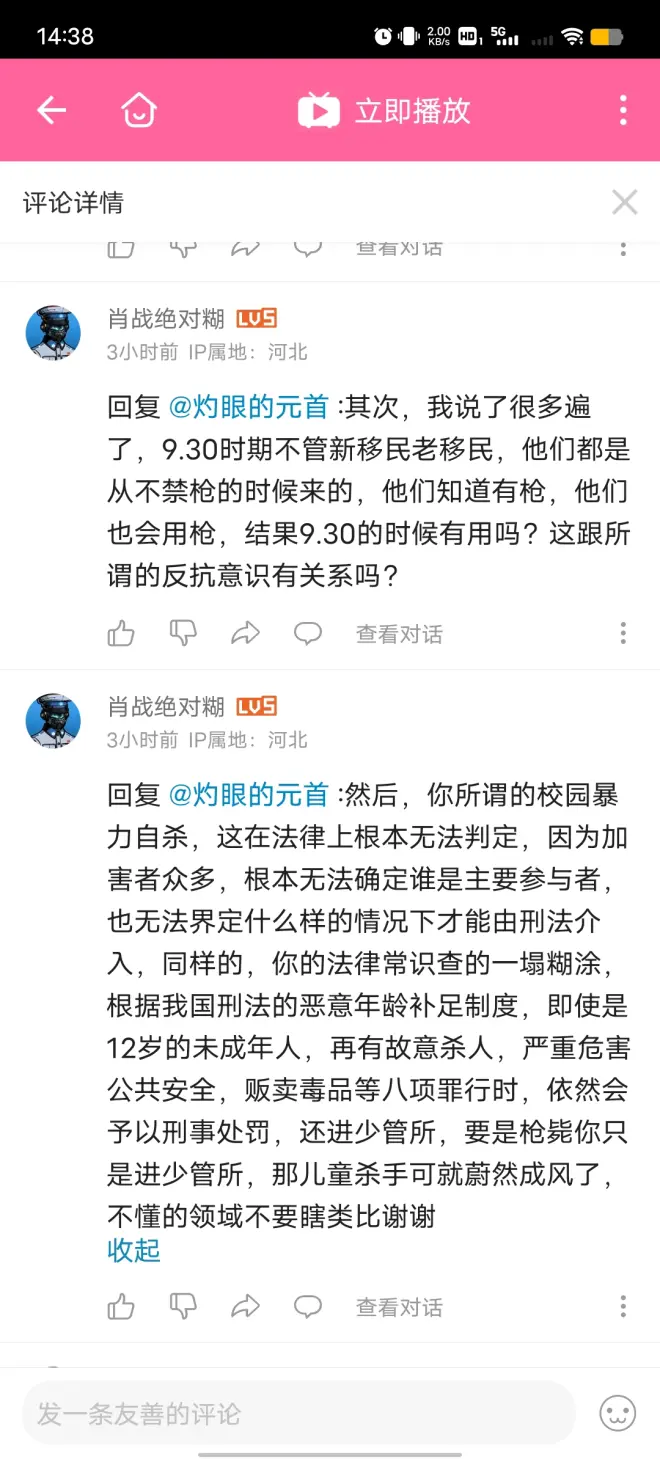Open the home page icon
This screenshot has width=660, height=1459.
pyautogui.click(x=139, y=110)
